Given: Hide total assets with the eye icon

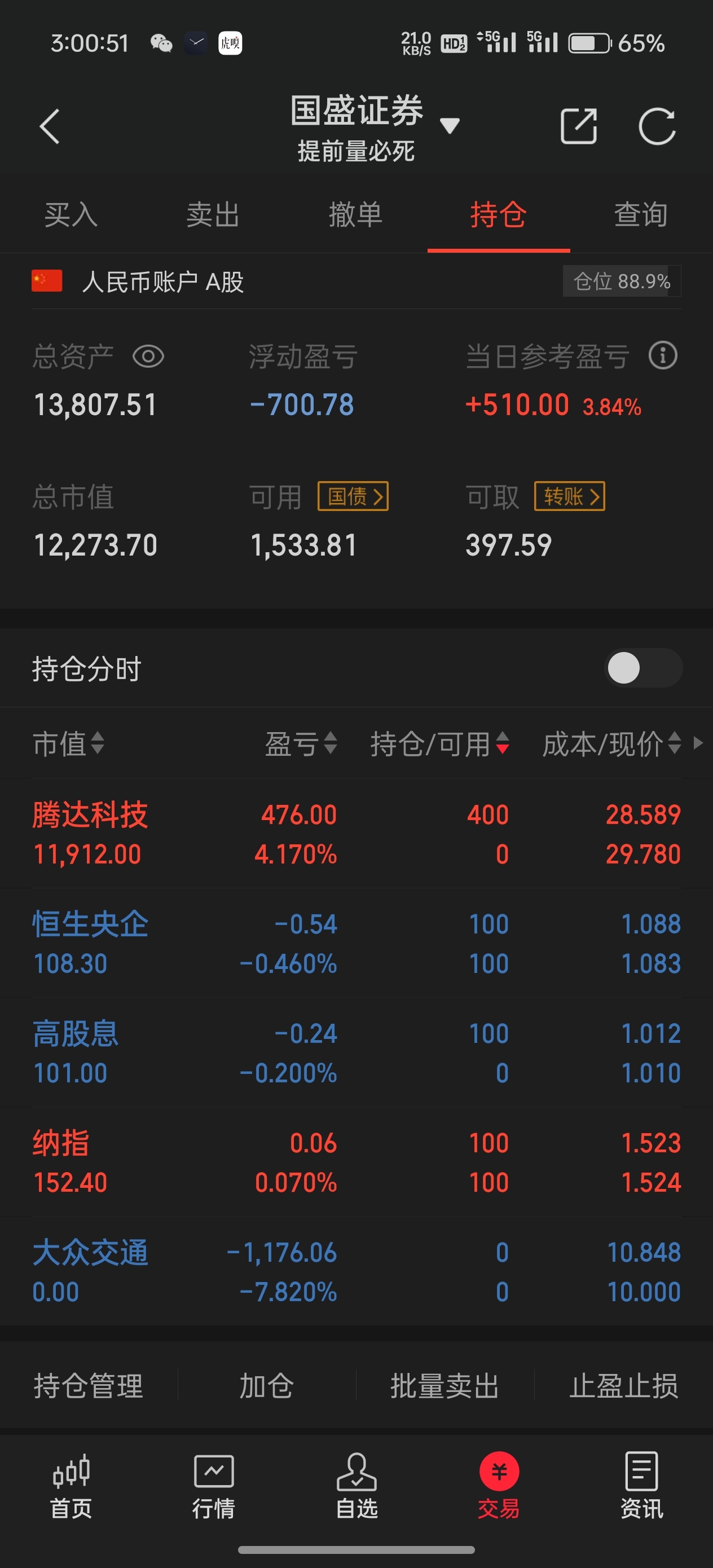Looking at the screenshot, I should [x=148, y=356].
